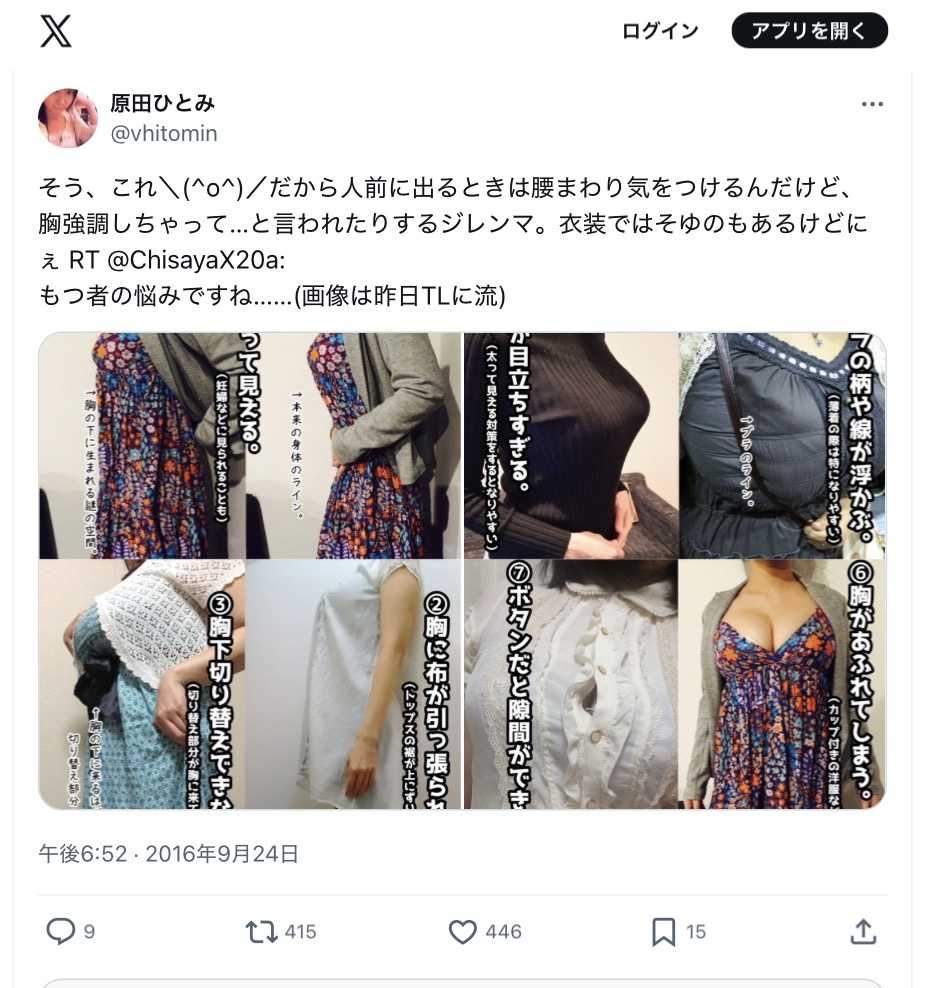
Task: Open the post's three-dot overflow menu
Action: 872,104
